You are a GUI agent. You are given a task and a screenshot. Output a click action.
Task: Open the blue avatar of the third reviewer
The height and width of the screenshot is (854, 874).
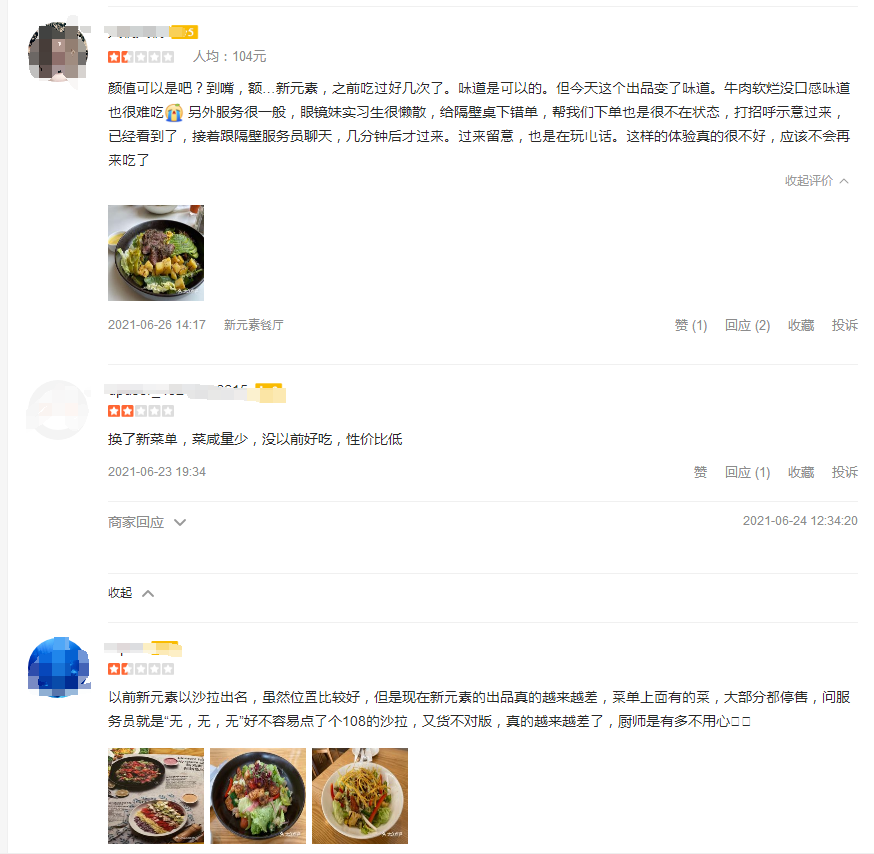[59, 668]
